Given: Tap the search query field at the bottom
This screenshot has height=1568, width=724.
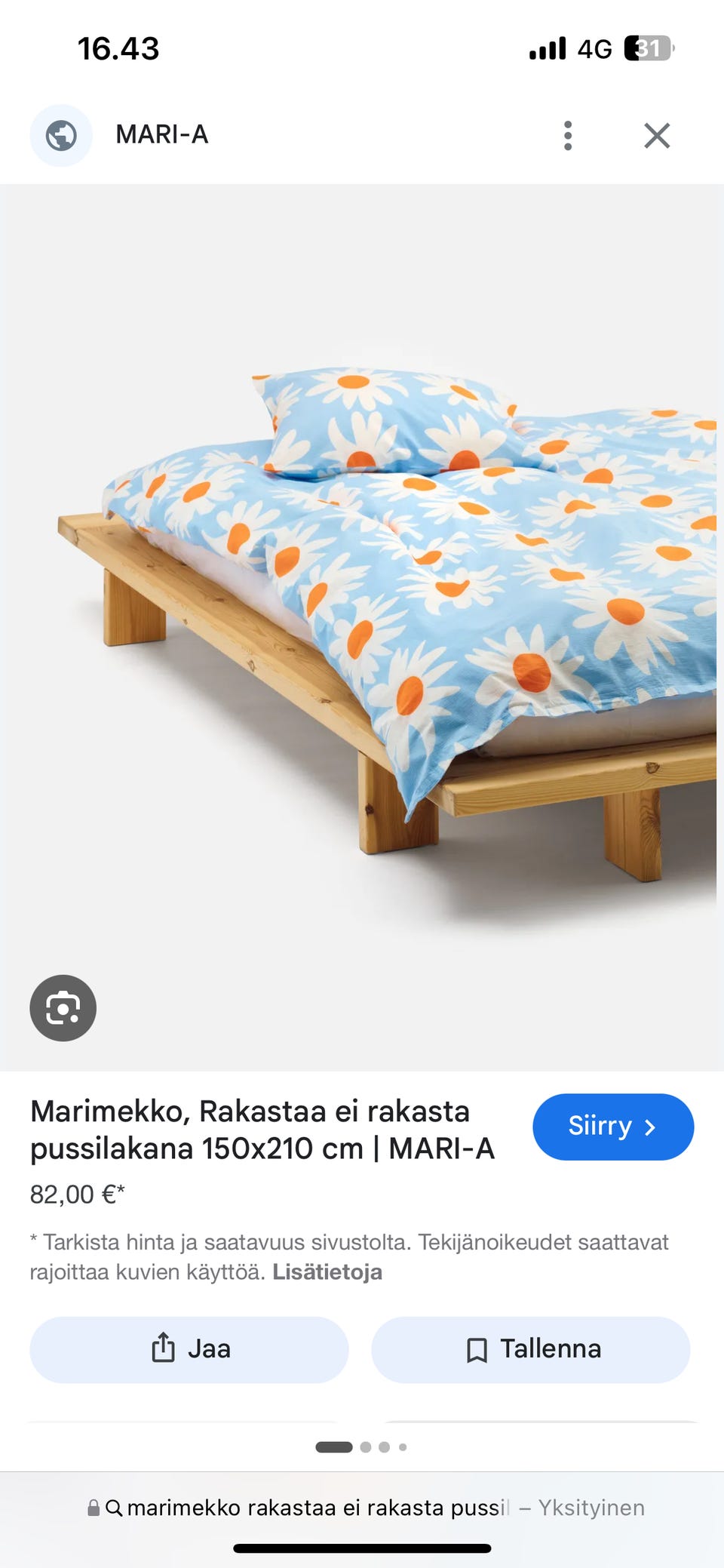Looking at the screenshot, I should pos(317,1508).
